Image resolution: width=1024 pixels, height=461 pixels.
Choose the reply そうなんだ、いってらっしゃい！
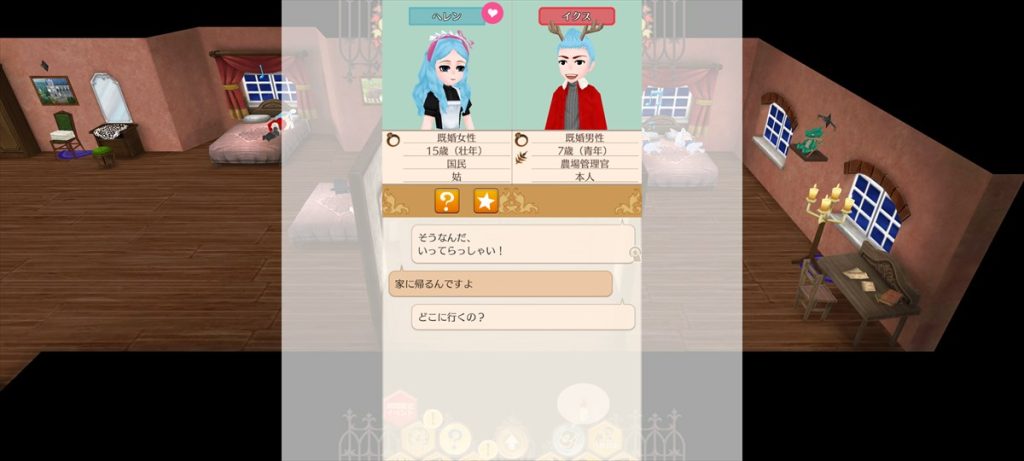tap(523, 244)
